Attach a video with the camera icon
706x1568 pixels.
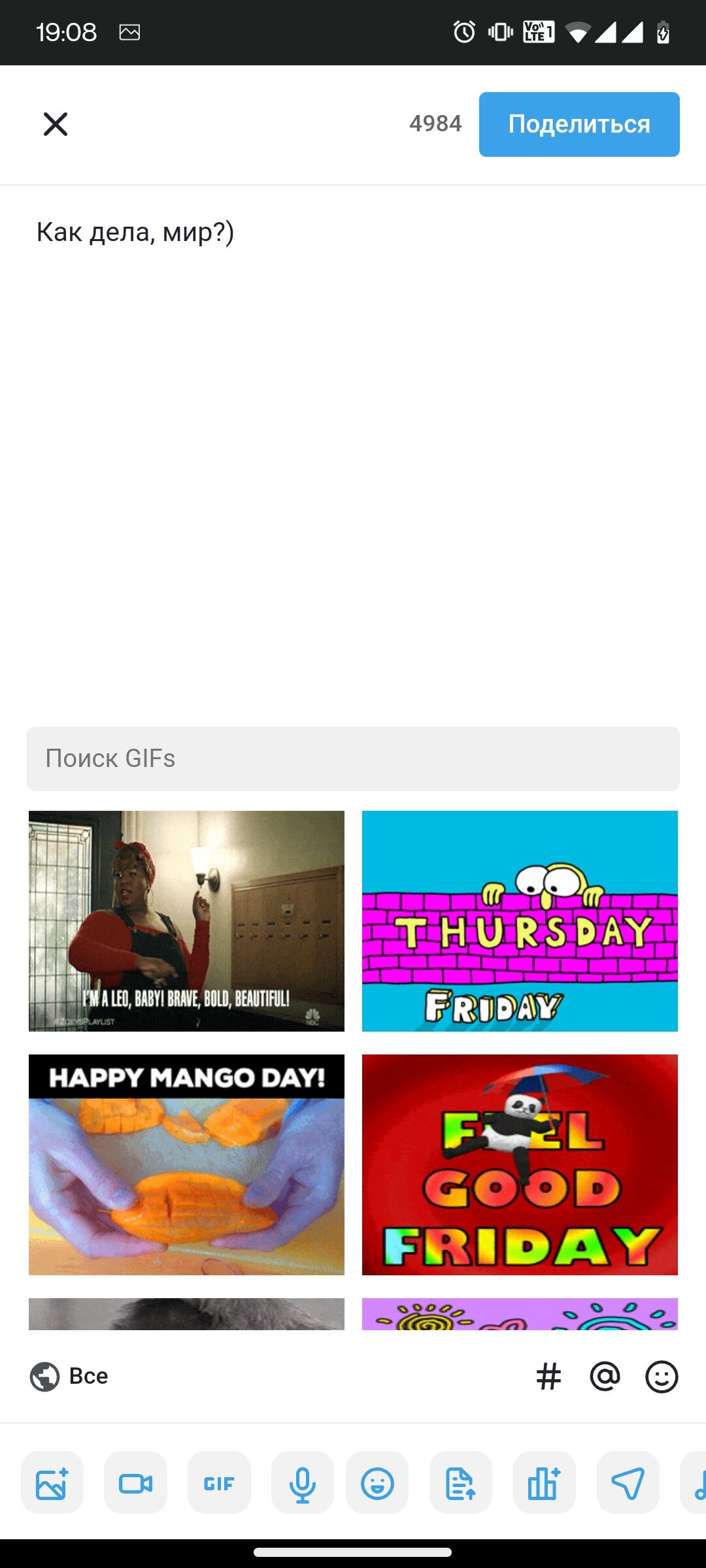pyautogui.click(x=135, y=1482)
